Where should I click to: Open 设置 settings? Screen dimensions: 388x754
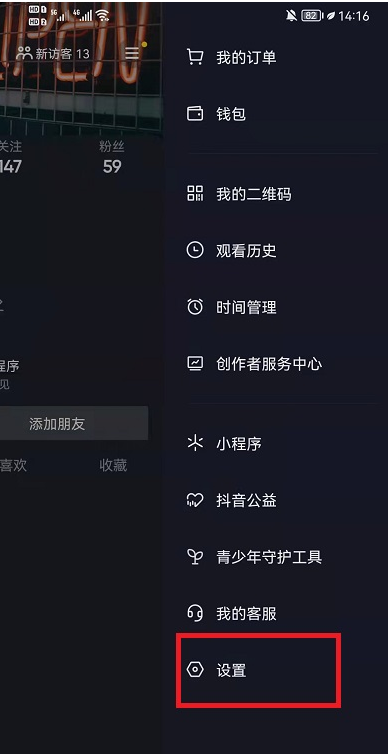click(x=259, y=670)
